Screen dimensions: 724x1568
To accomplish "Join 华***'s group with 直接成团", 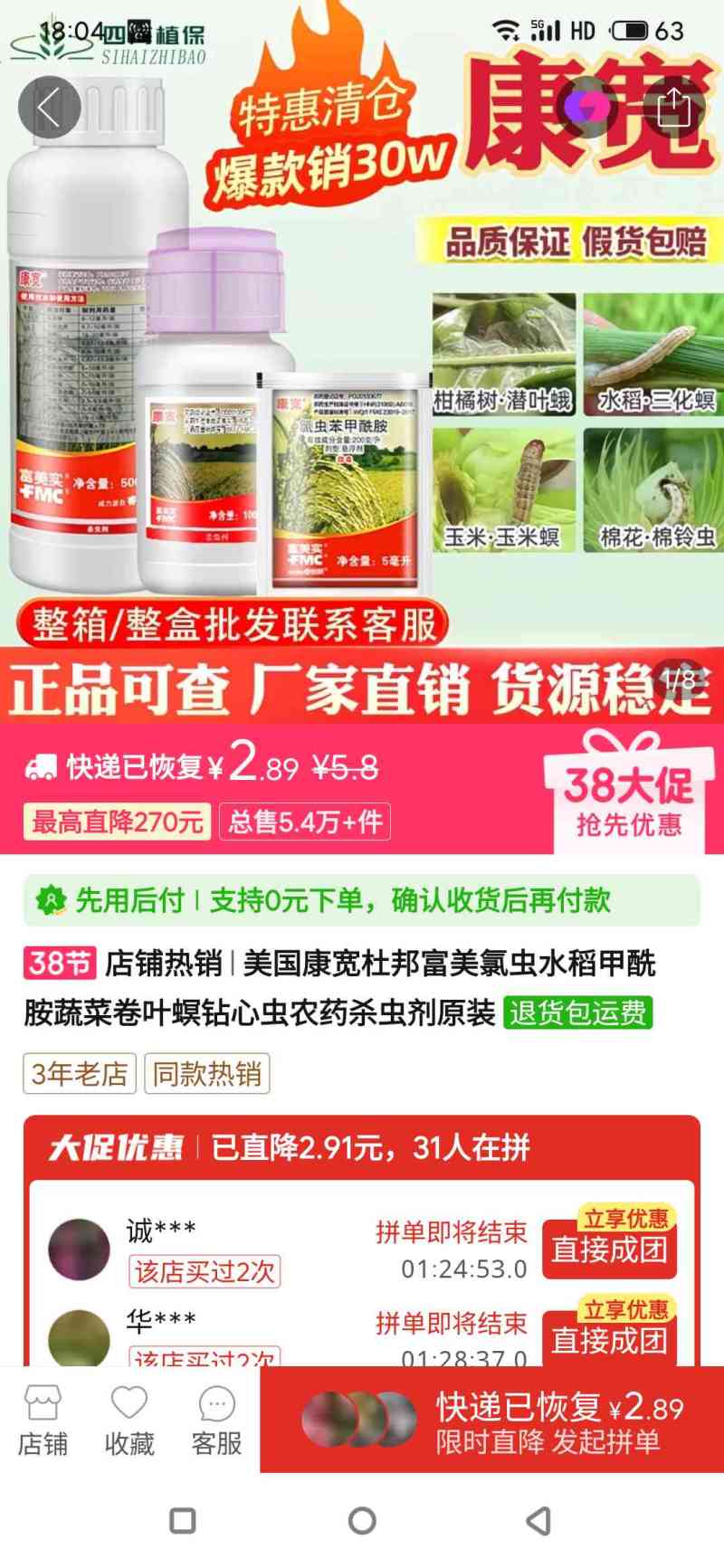I will click(609, 1339).
